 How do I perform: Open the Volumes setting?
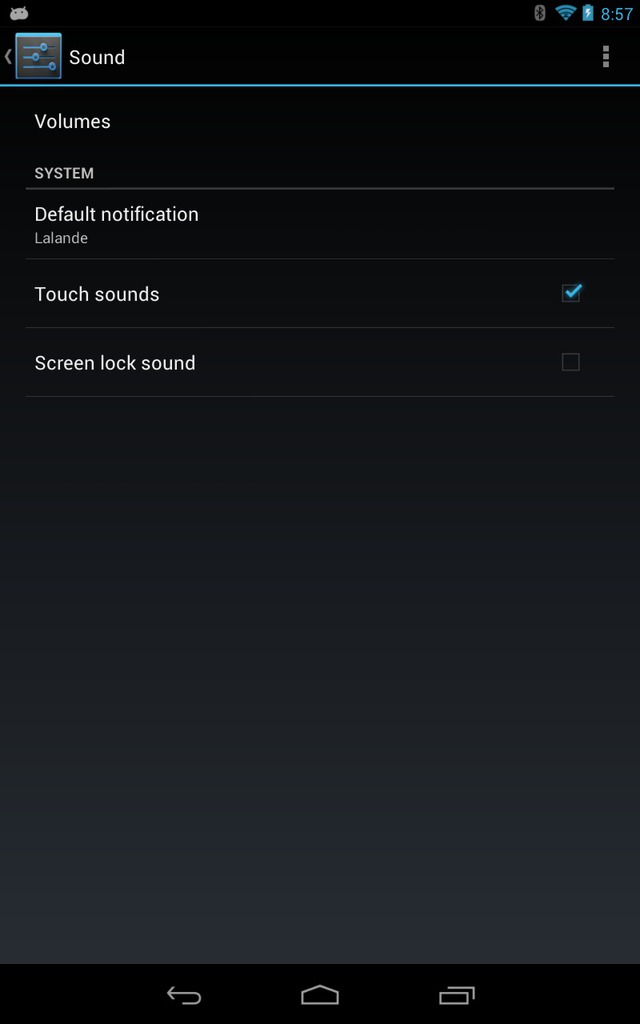tap(320, 121)
